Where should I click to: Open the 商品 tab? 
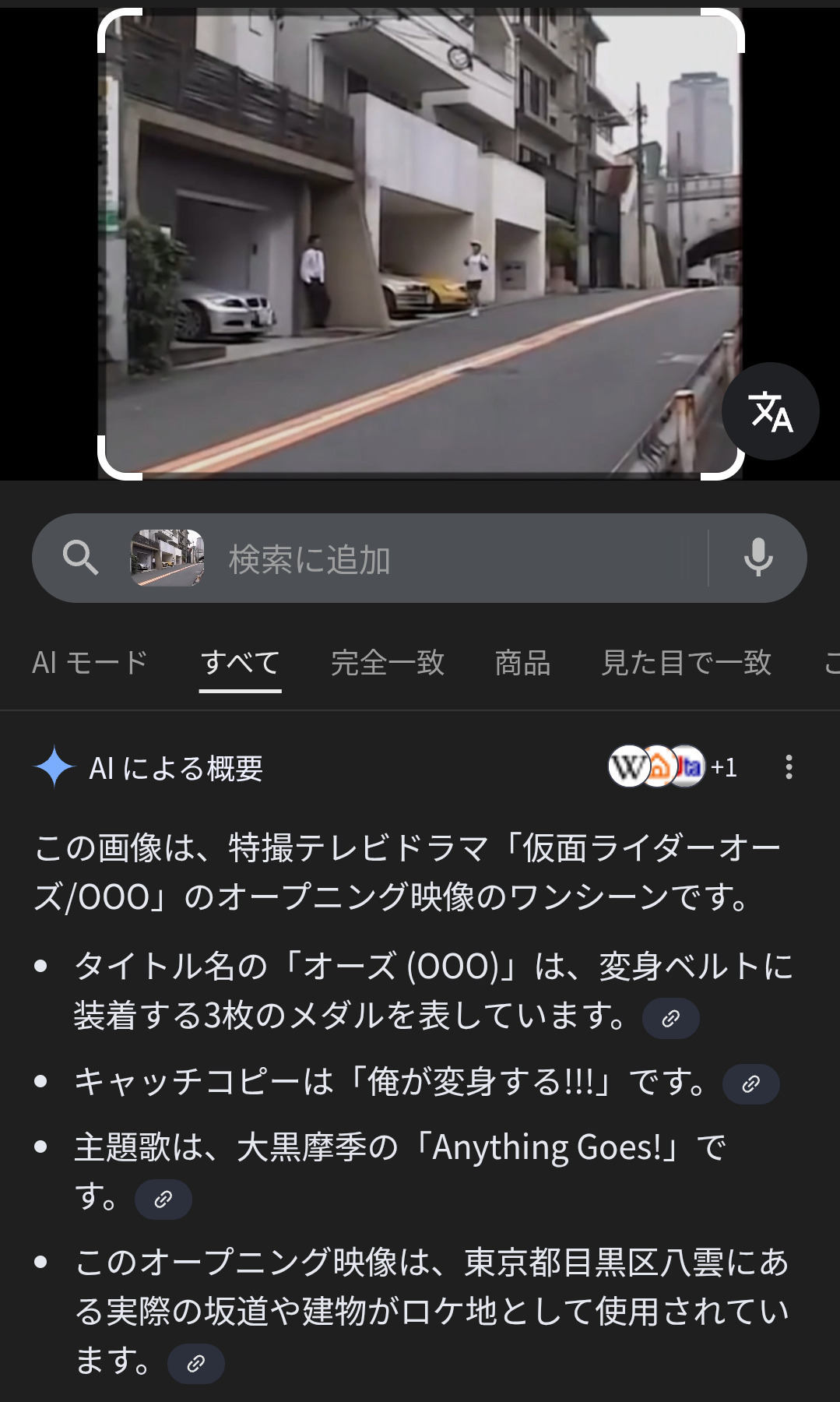tap(522, 663)
